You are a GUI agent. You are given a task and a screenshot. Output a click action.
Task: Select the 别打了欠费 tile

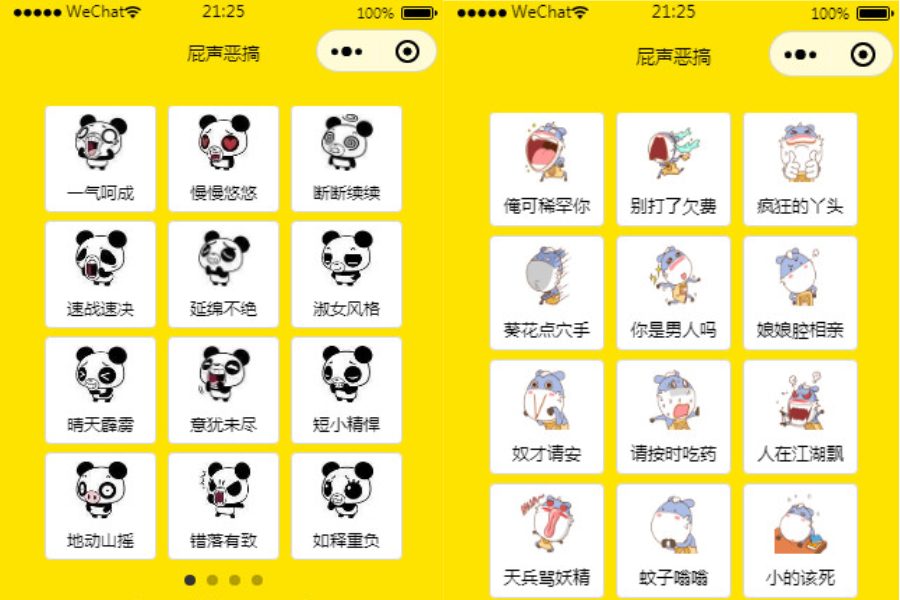(673, 168)
